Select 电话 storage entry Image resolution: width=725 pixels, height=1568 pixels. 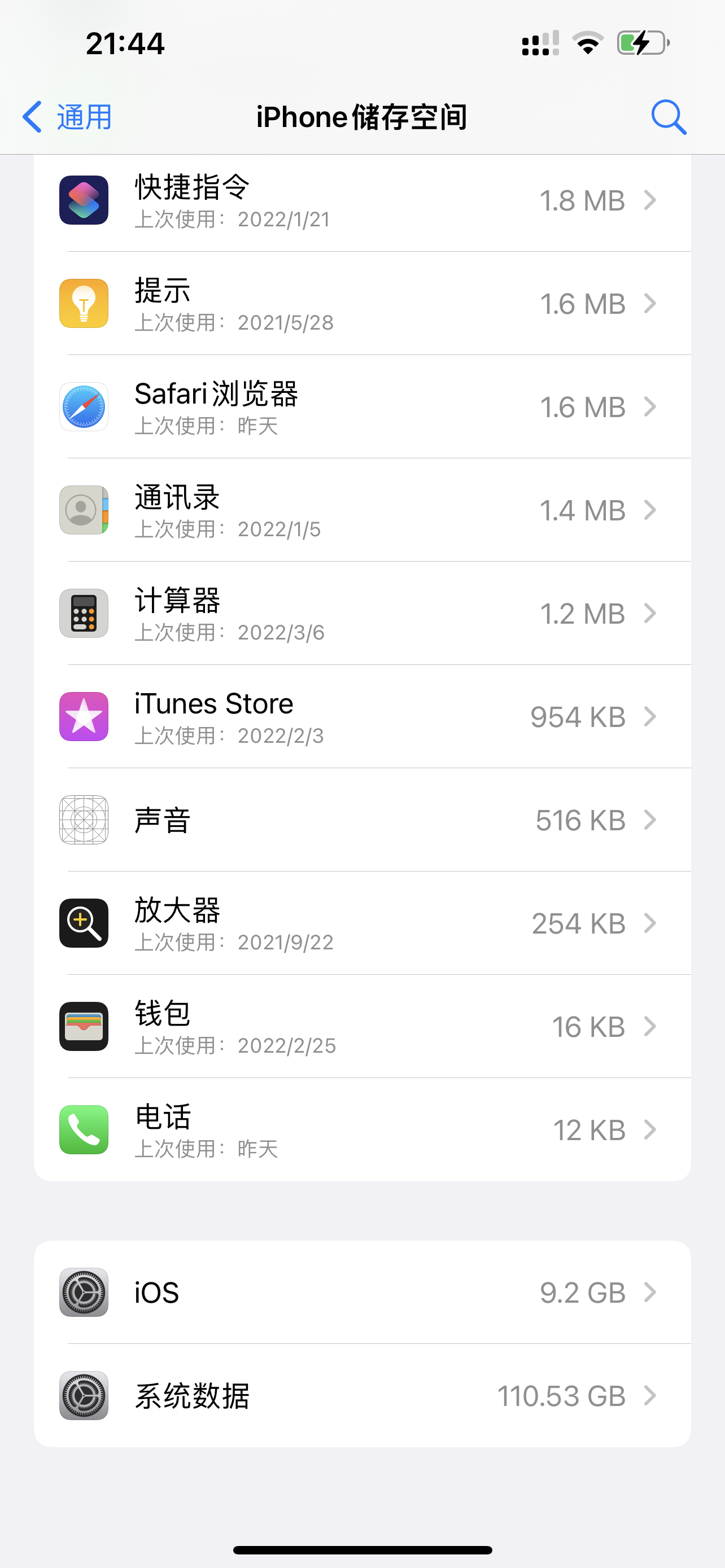(362, 1131)
